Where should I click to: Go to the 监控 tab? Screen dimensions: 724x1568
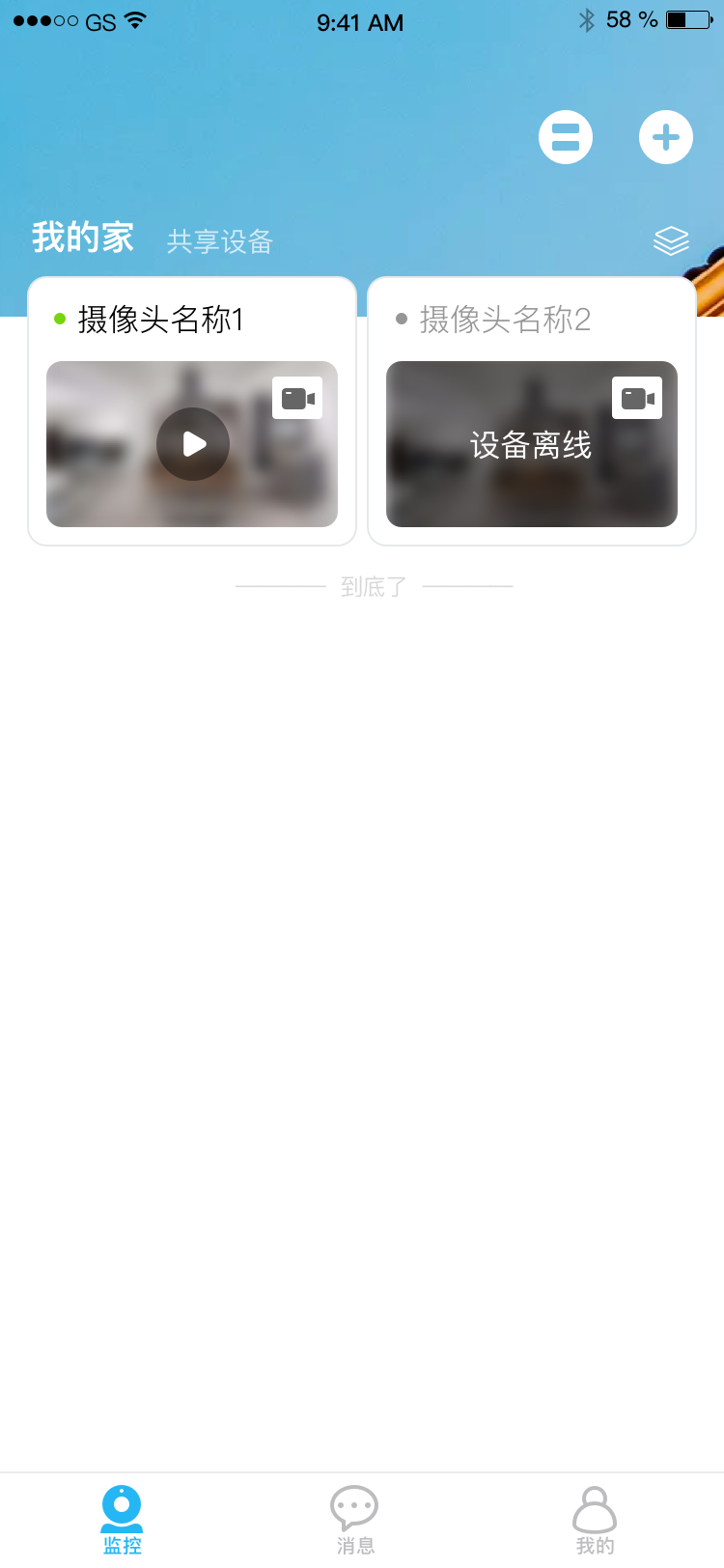pos(122,1520)
